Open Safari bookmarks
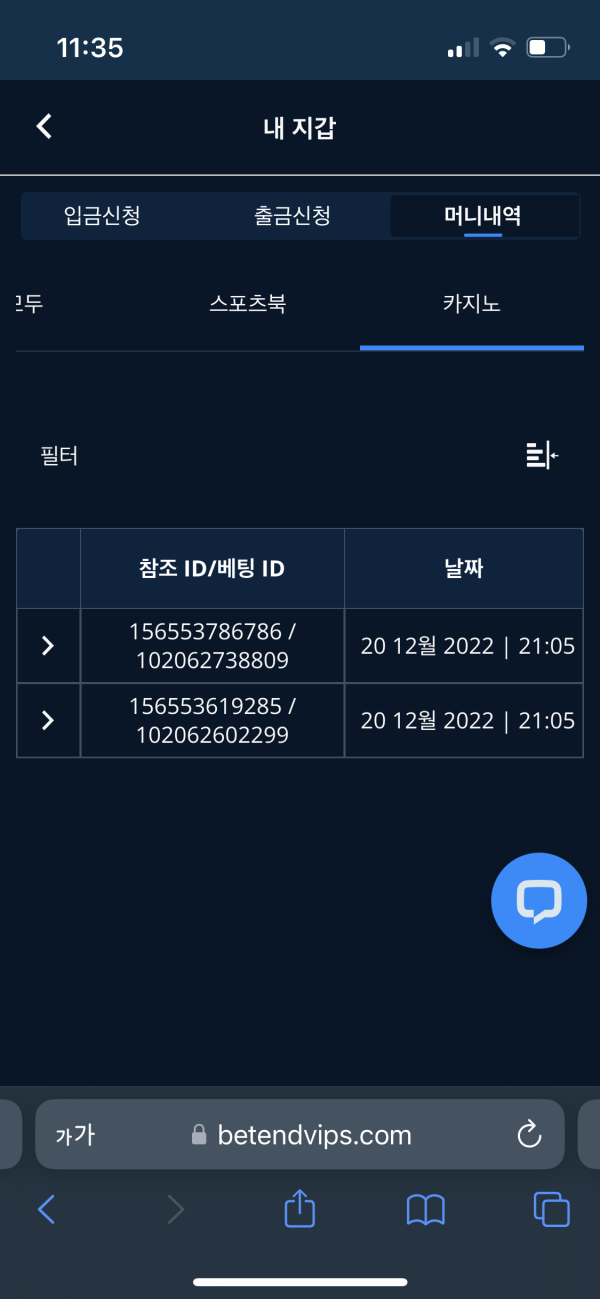600x1299 pixels. (x=426, y=1210)
